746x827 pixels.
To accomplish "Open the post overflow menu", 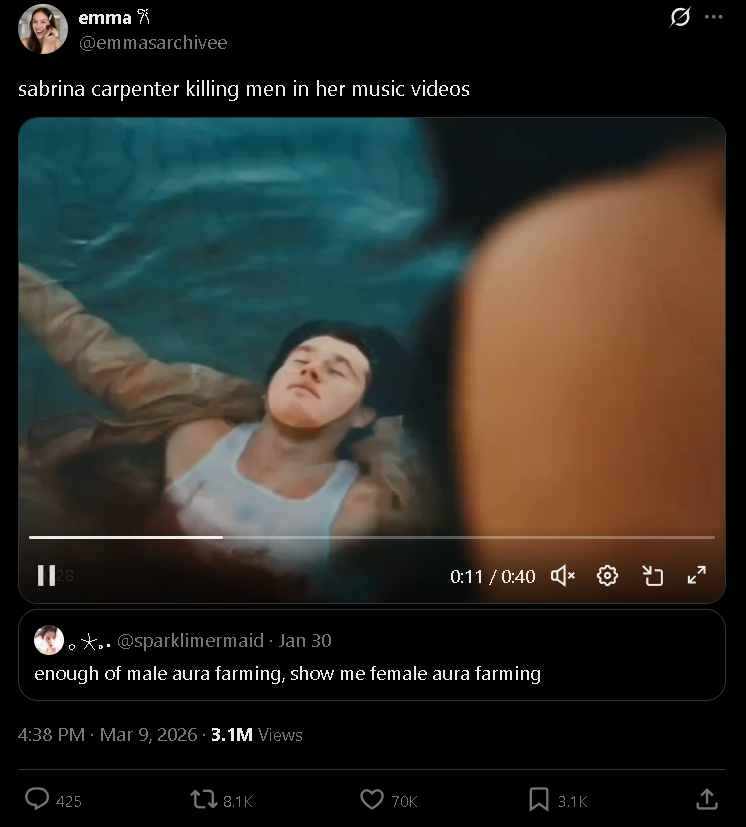I will [x=713, y=18].
